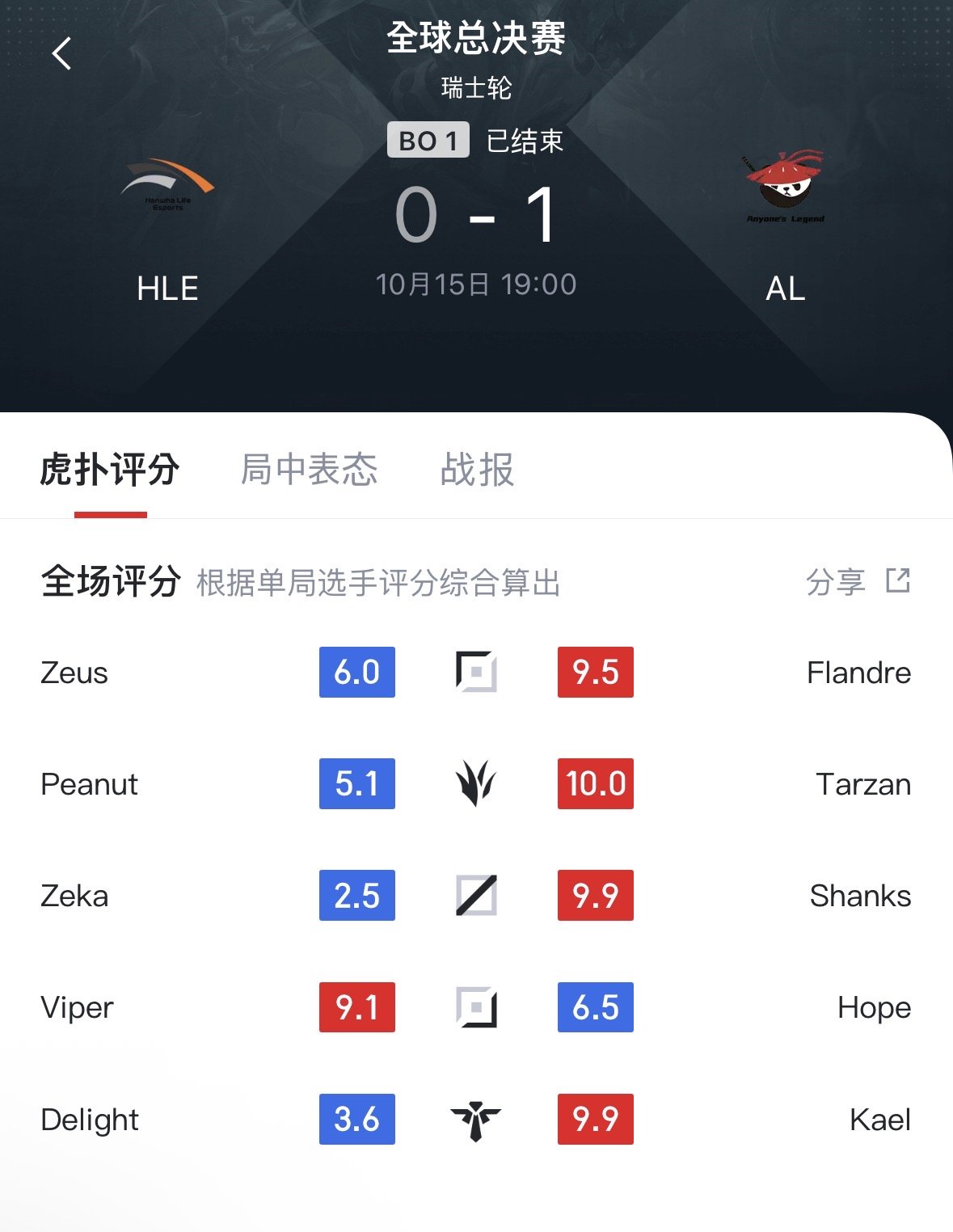Switch to the 局中表态 tab

pos(309,470)
